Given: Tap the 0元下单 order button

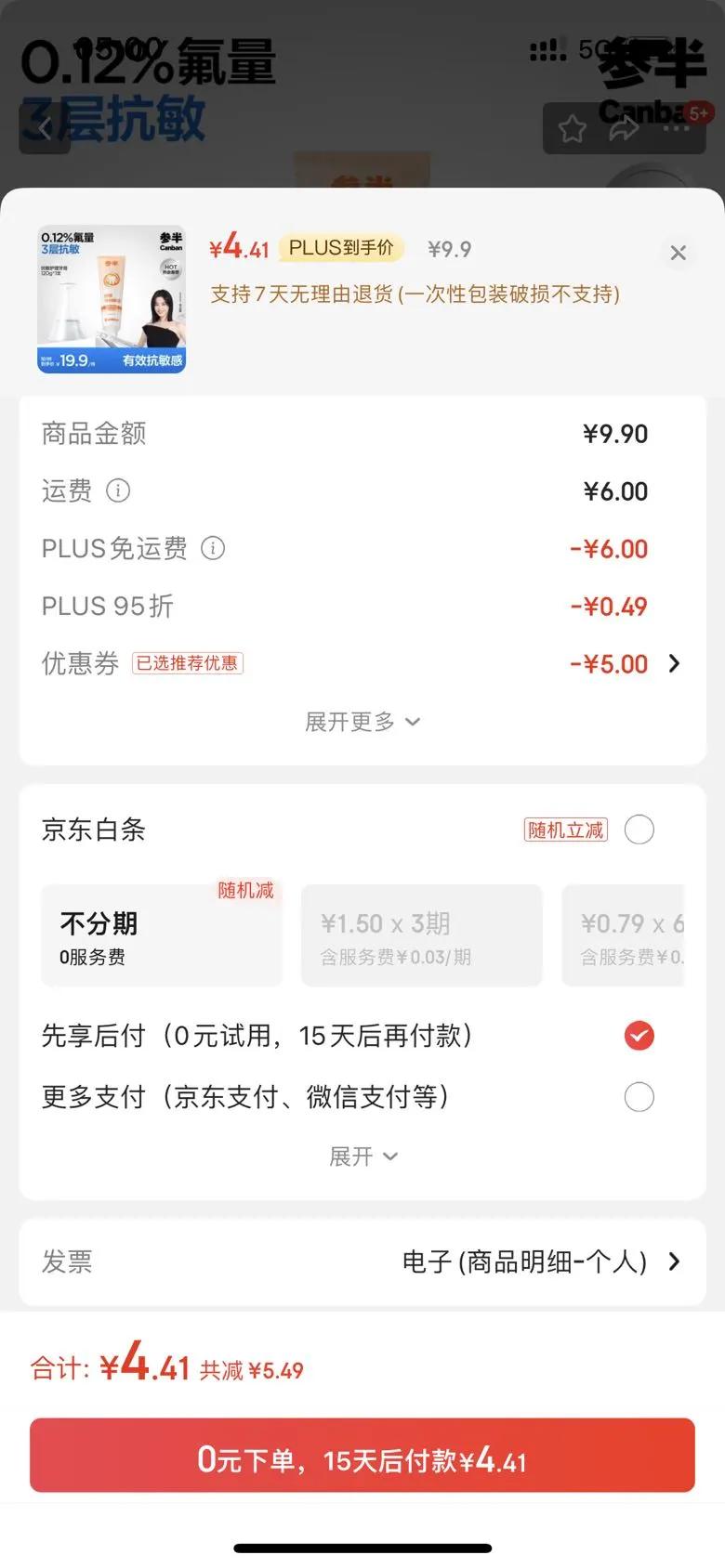Looking at the screenshot, I should (362, 1457).
